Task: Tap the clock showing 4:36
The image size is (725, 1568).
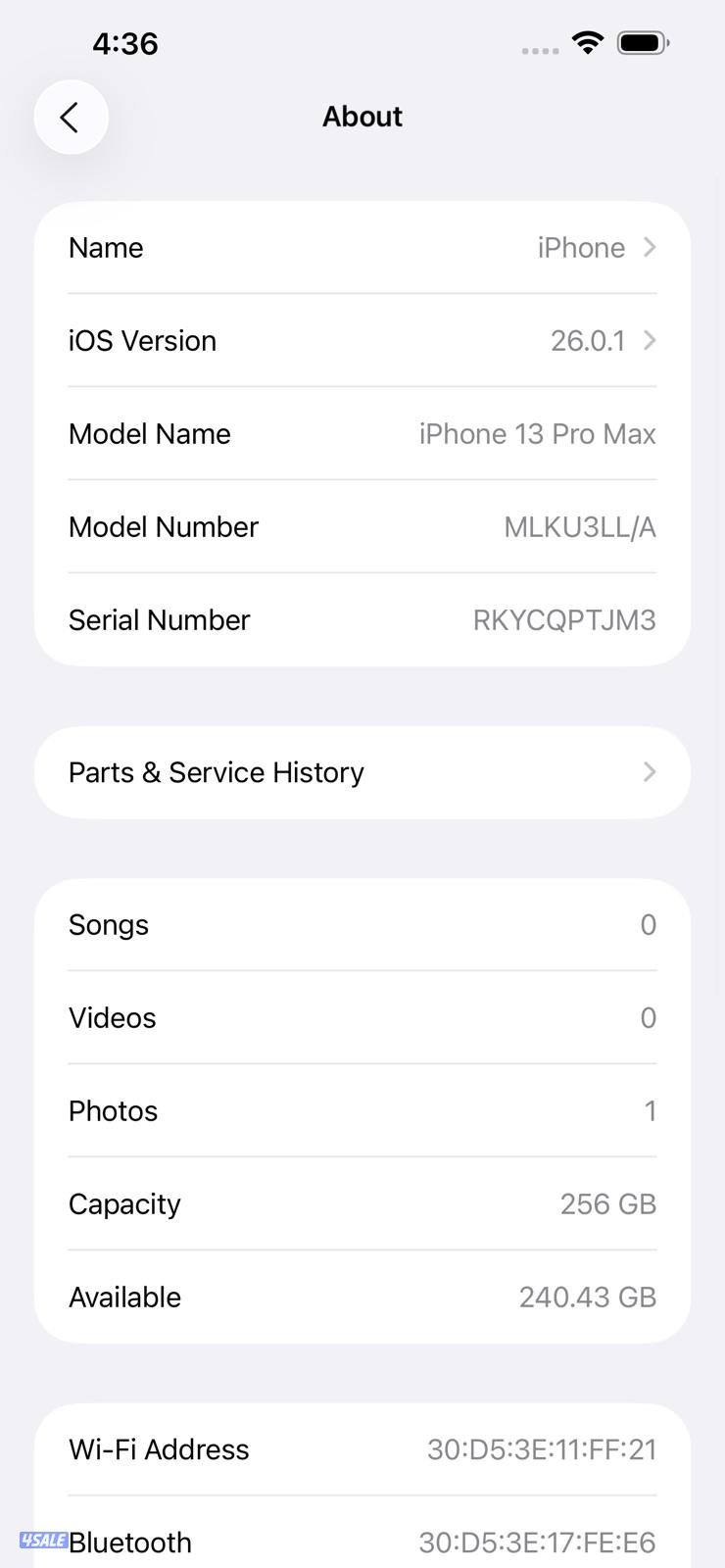Action: 125,43
